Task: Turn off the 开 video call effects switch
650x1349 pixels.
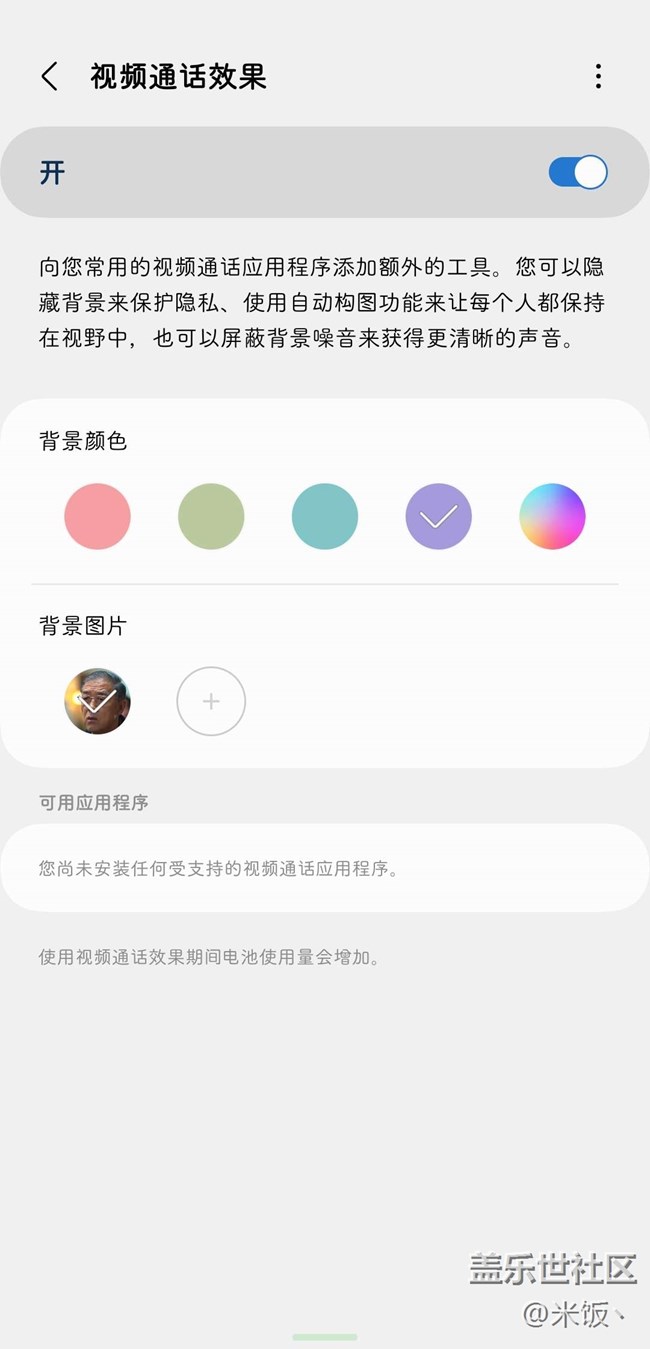Action: tap(577, 172)
